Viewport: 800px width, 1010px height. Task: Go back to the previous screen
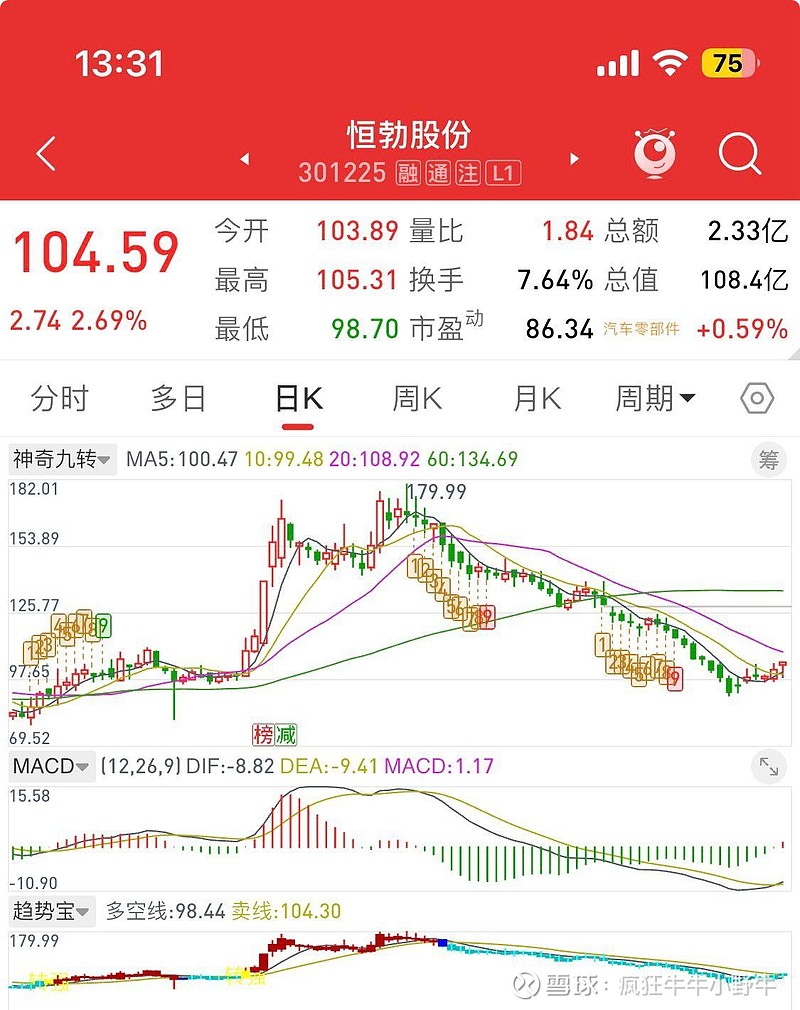tap(46, 154)
